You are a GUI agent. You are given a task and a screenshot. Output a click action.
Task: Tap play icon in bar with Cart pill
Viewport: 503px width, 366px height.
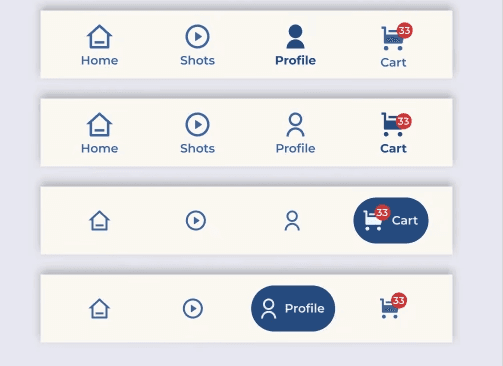(196, 220)
